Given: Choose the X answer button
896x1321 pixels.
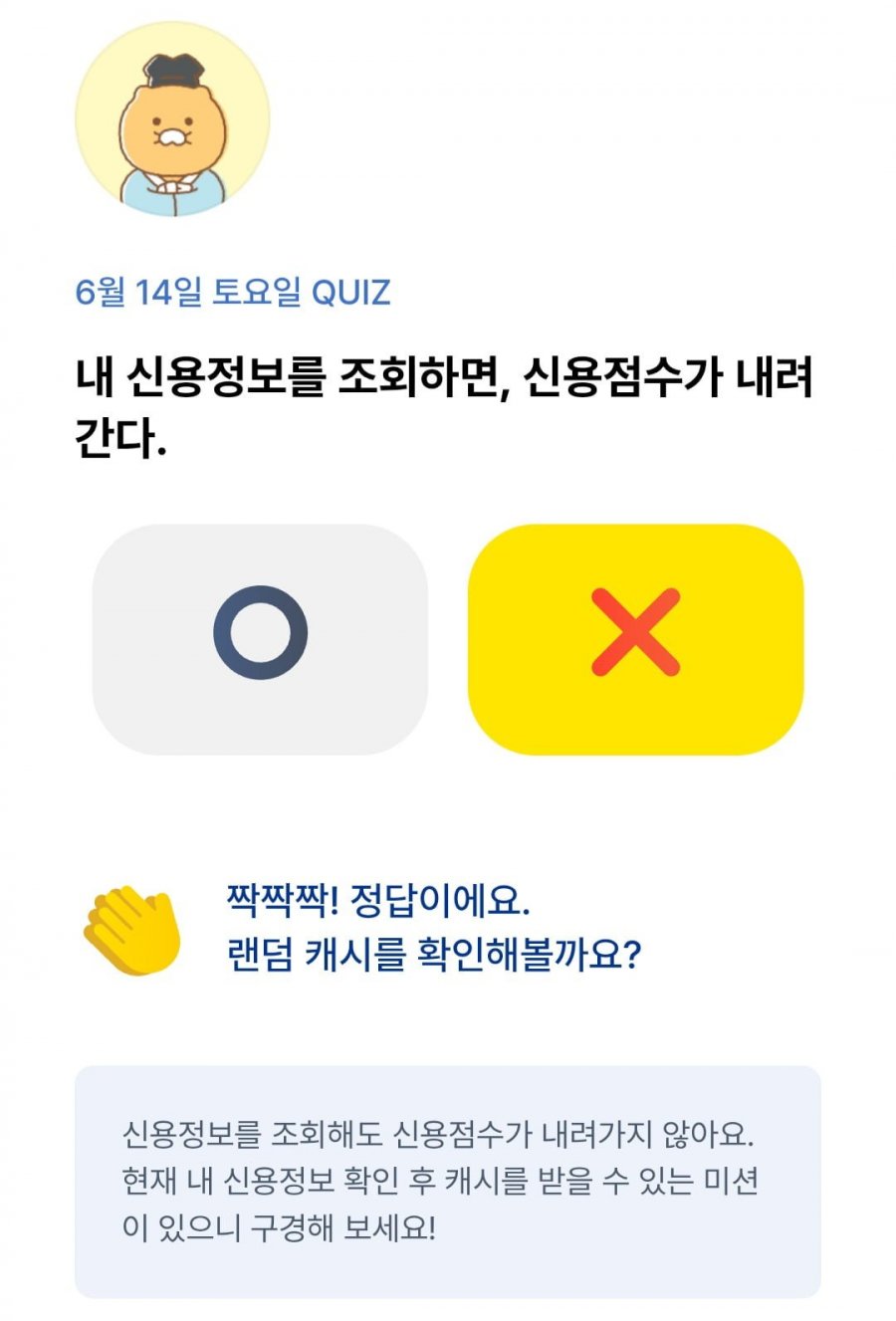Looking at the screenshot, I should point(635,638).
